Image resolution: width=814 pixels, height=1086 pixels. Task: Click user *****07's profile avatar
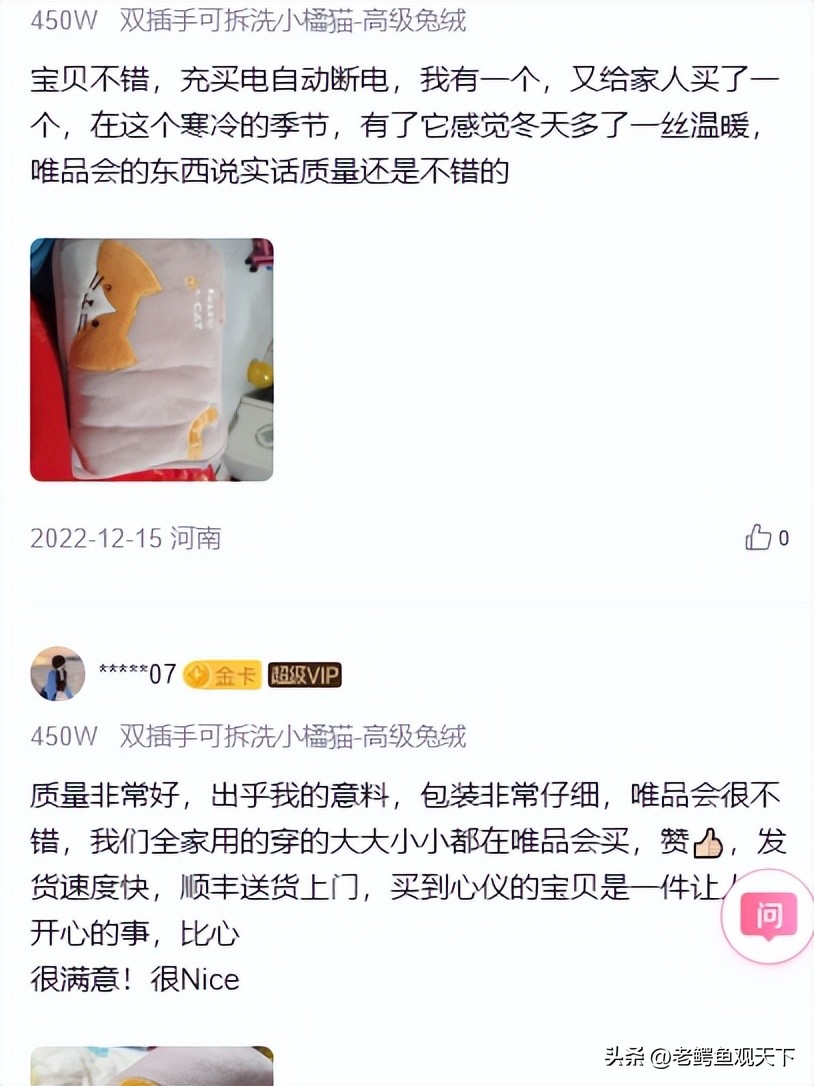tap(57, 673)
